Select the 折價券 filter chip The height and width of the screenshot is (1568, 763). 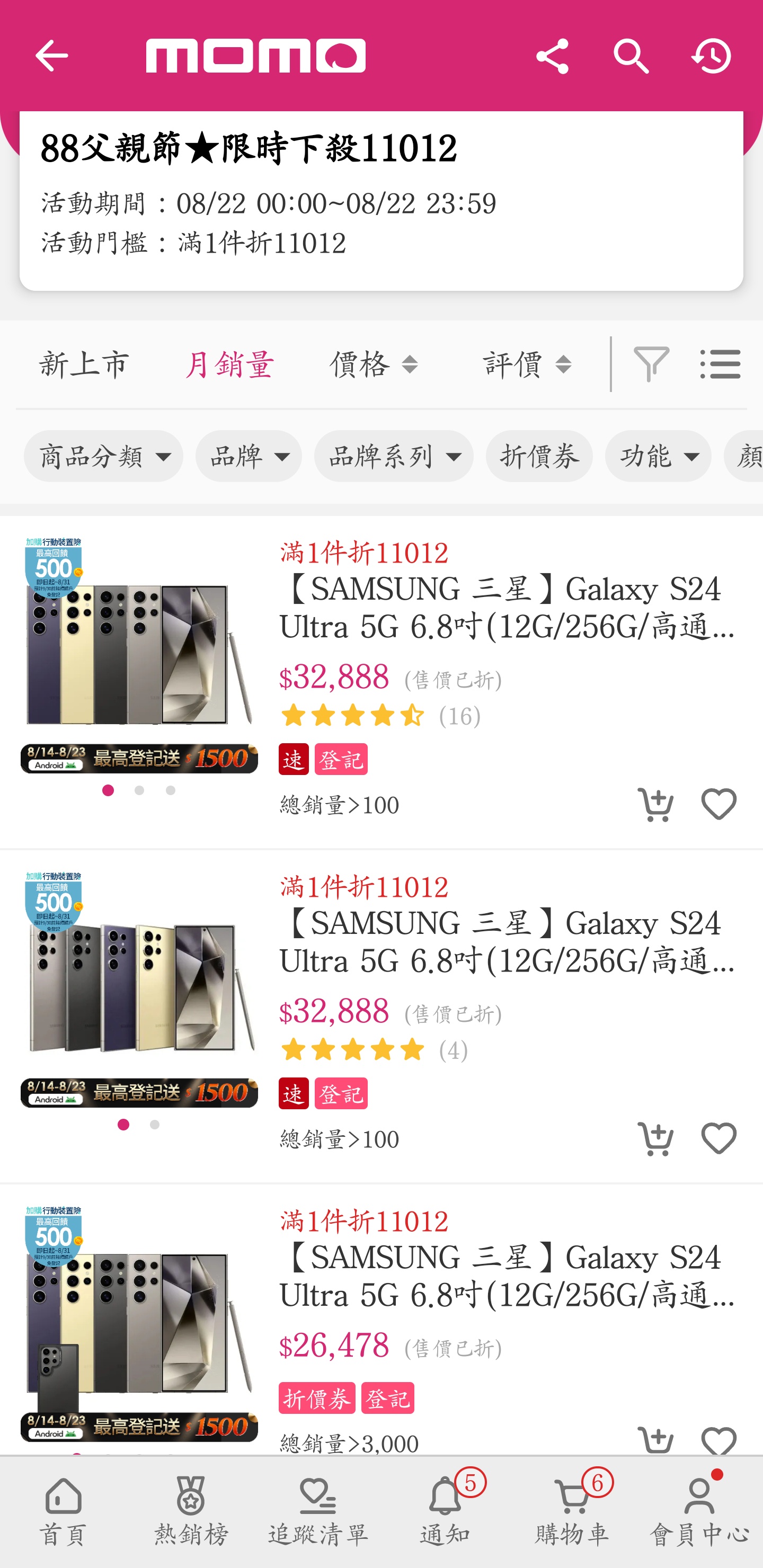(x=539, y=456)
